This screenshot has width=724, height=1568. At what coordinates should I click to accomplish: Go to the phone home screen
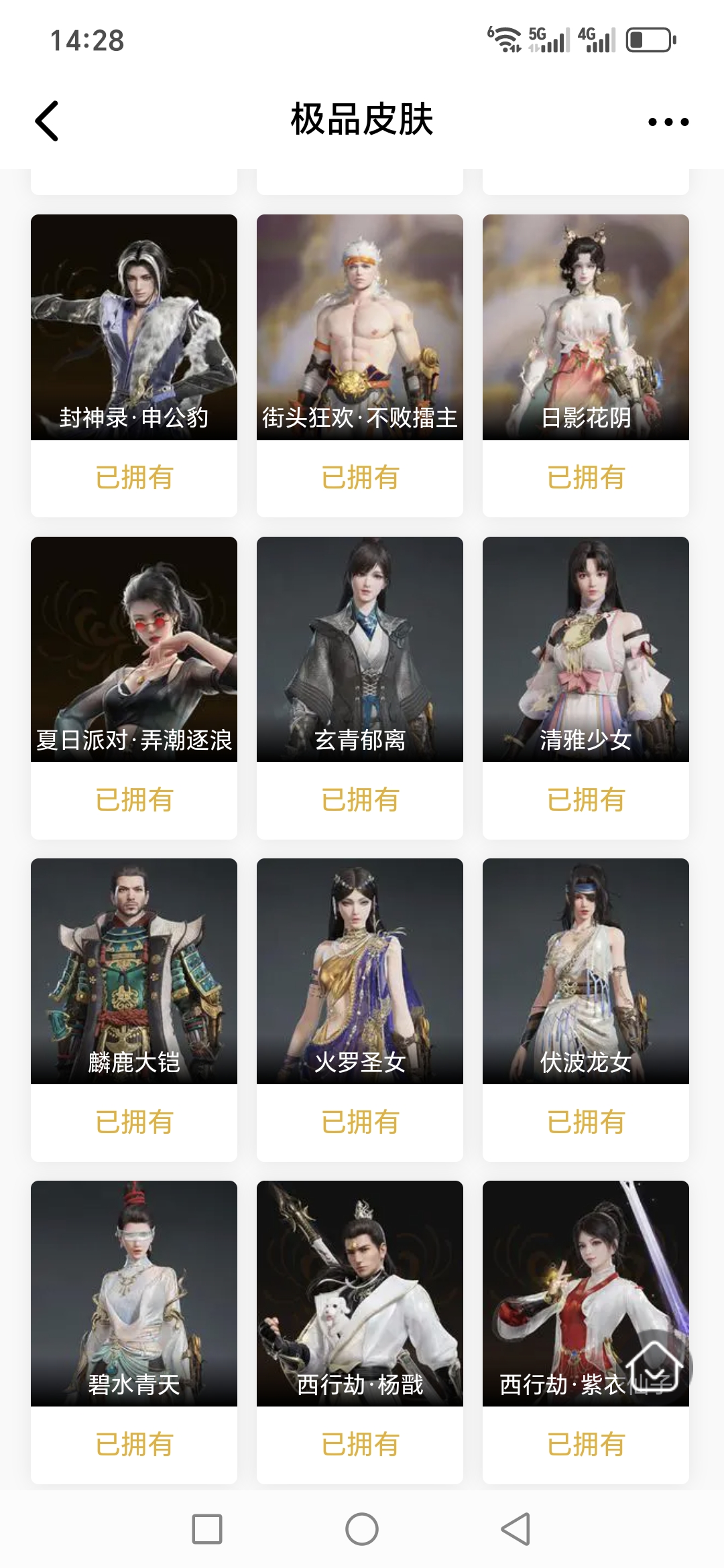click(x=362, y=1529)
